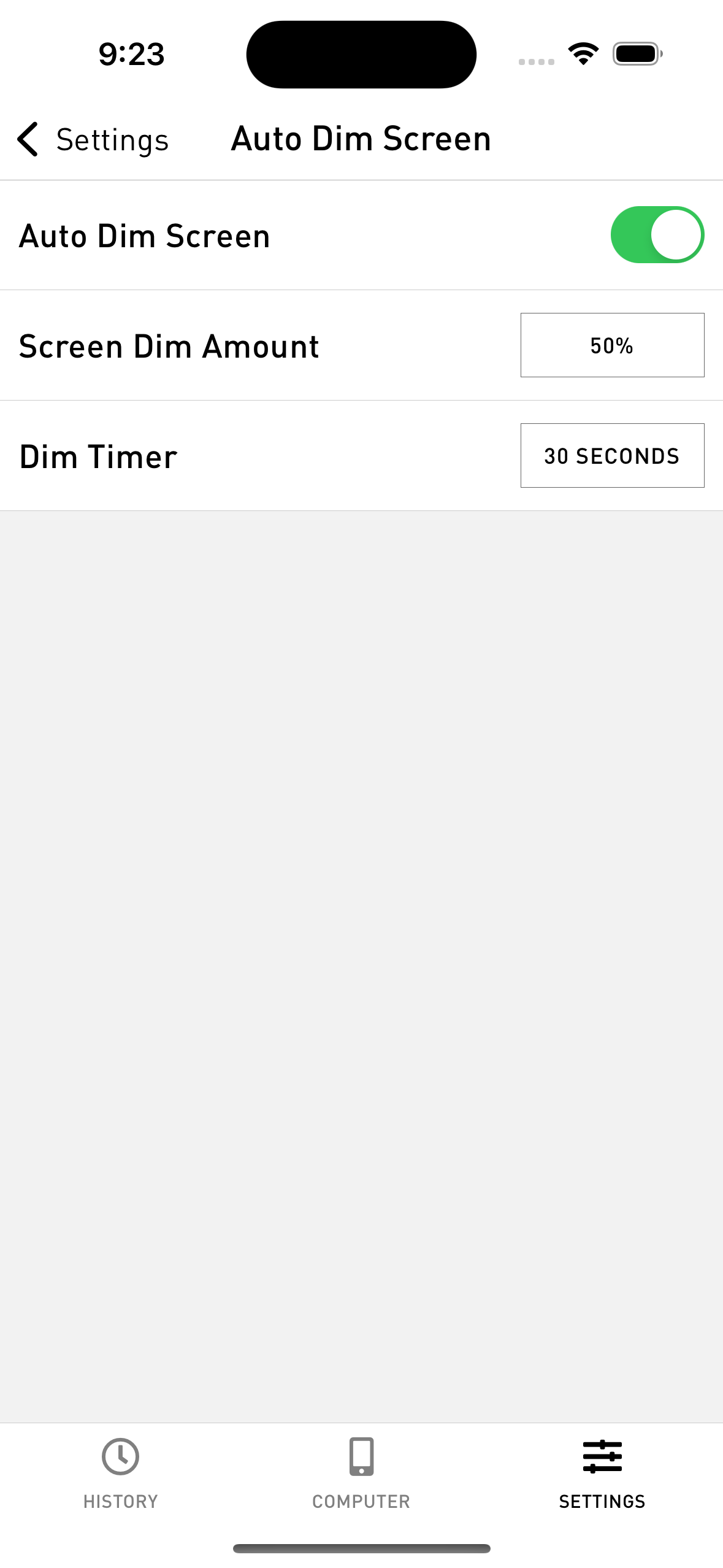The height and width of the screenshot is (1568, 723).
Task: Open the Screen Dim Amount selector
Action: coord(611,345)
